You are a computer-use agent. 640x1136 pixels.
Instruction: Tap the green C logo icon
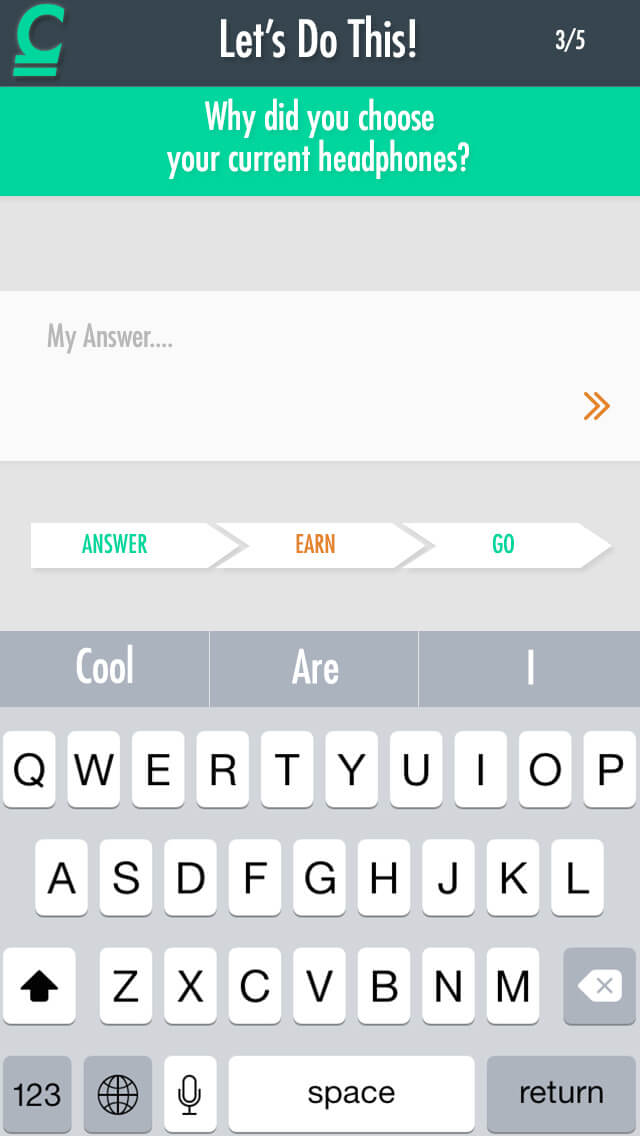(38, 41)
